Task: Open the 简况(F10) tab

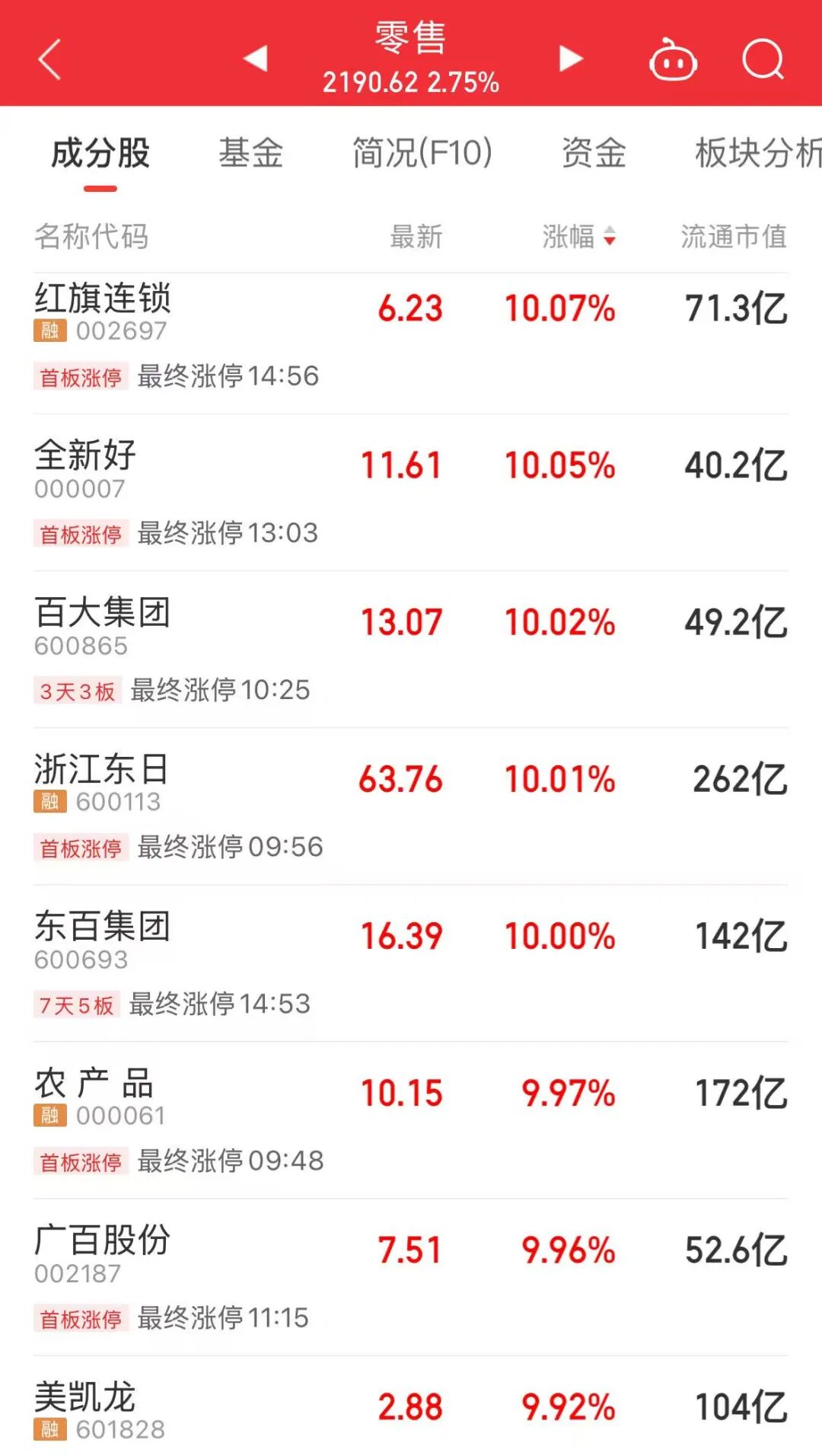Action: (x=422, y=153)
